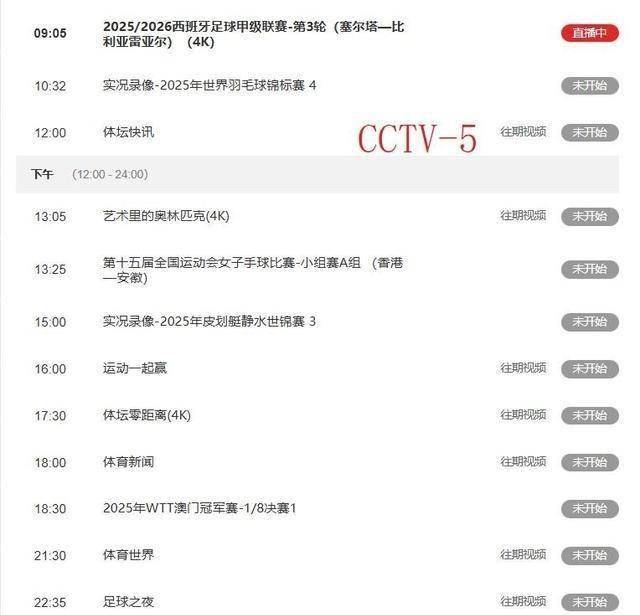Watch the live La Liga broadcast via 直播中
640x615 pixels.
click(x=589, y=33)
